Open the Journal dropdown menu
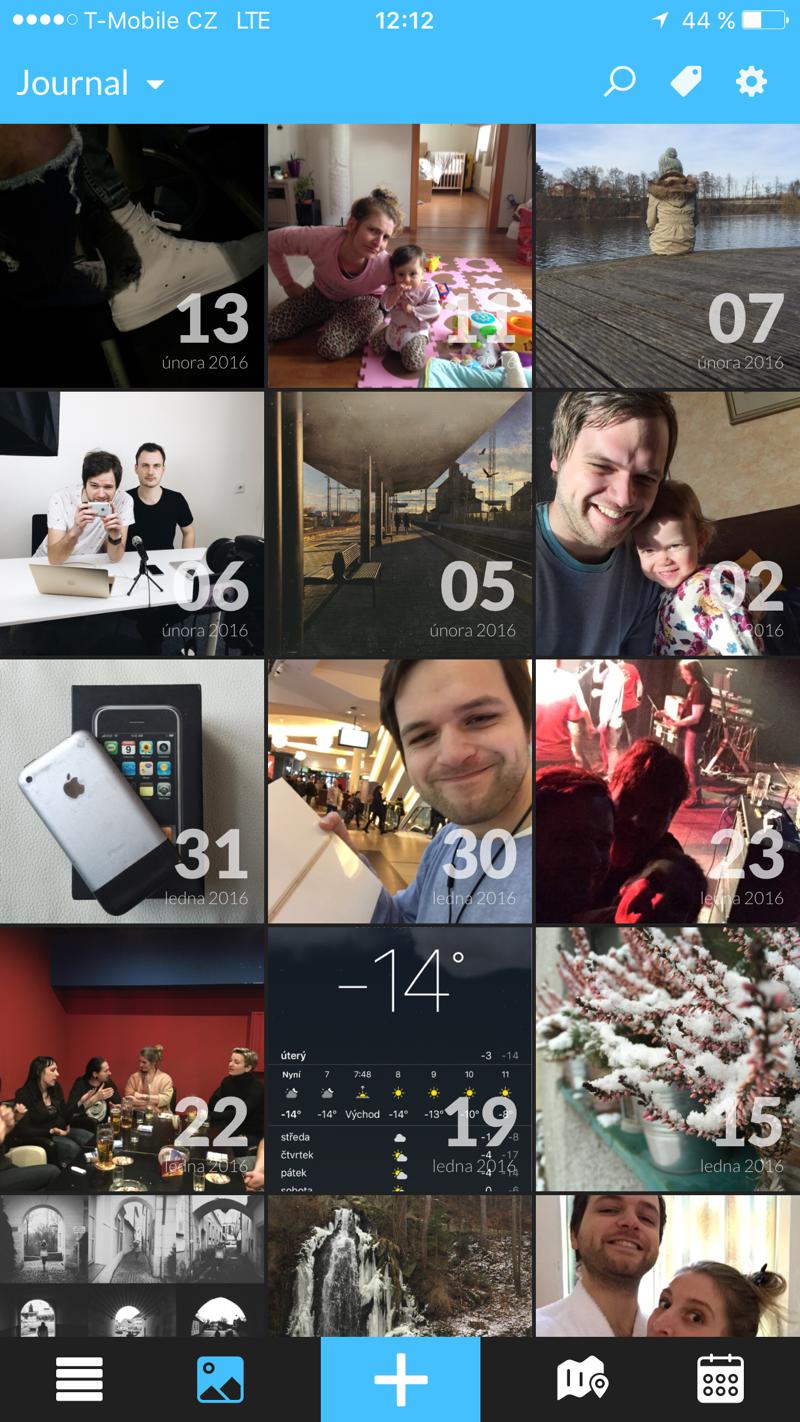The image size is (800, 1422). click(x=90, y=83)
